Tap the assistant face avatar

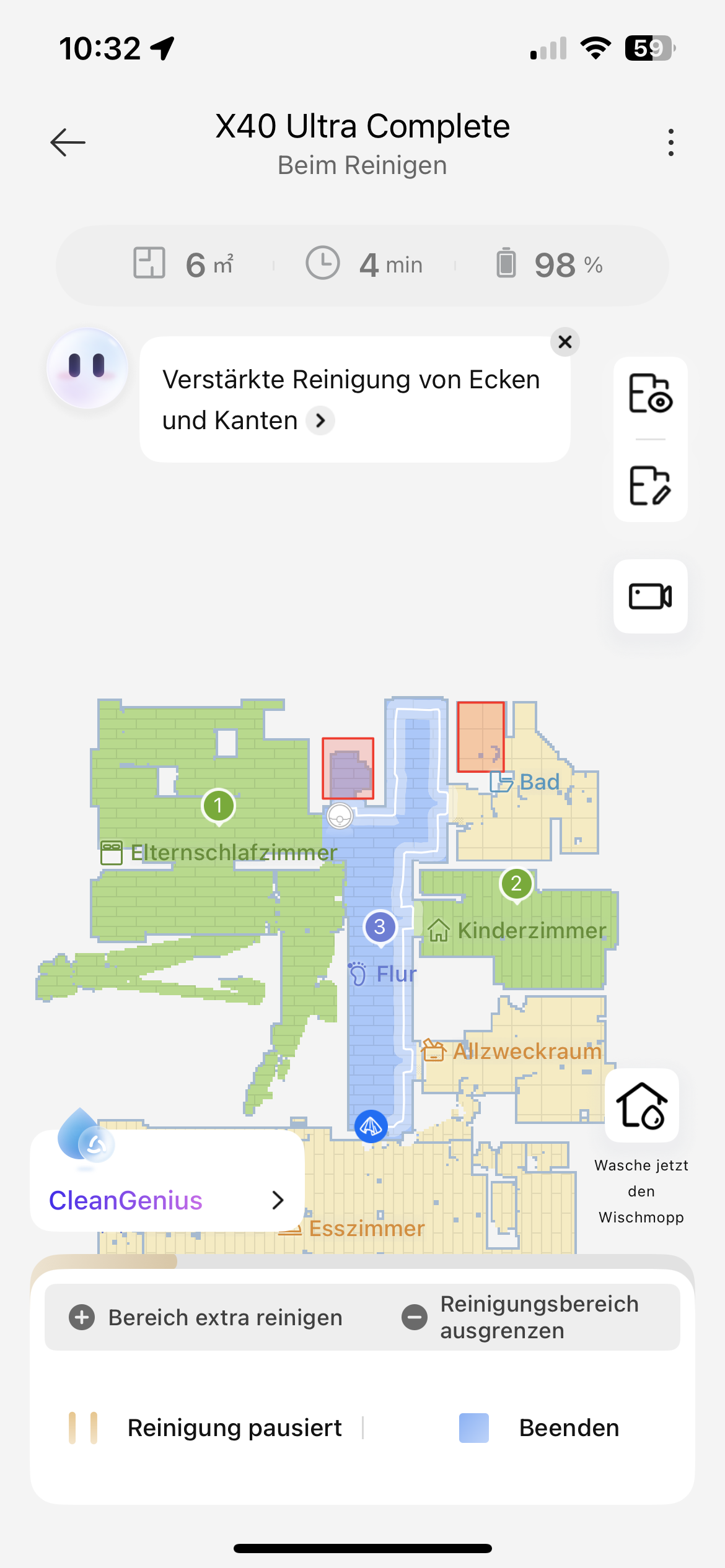87,368
